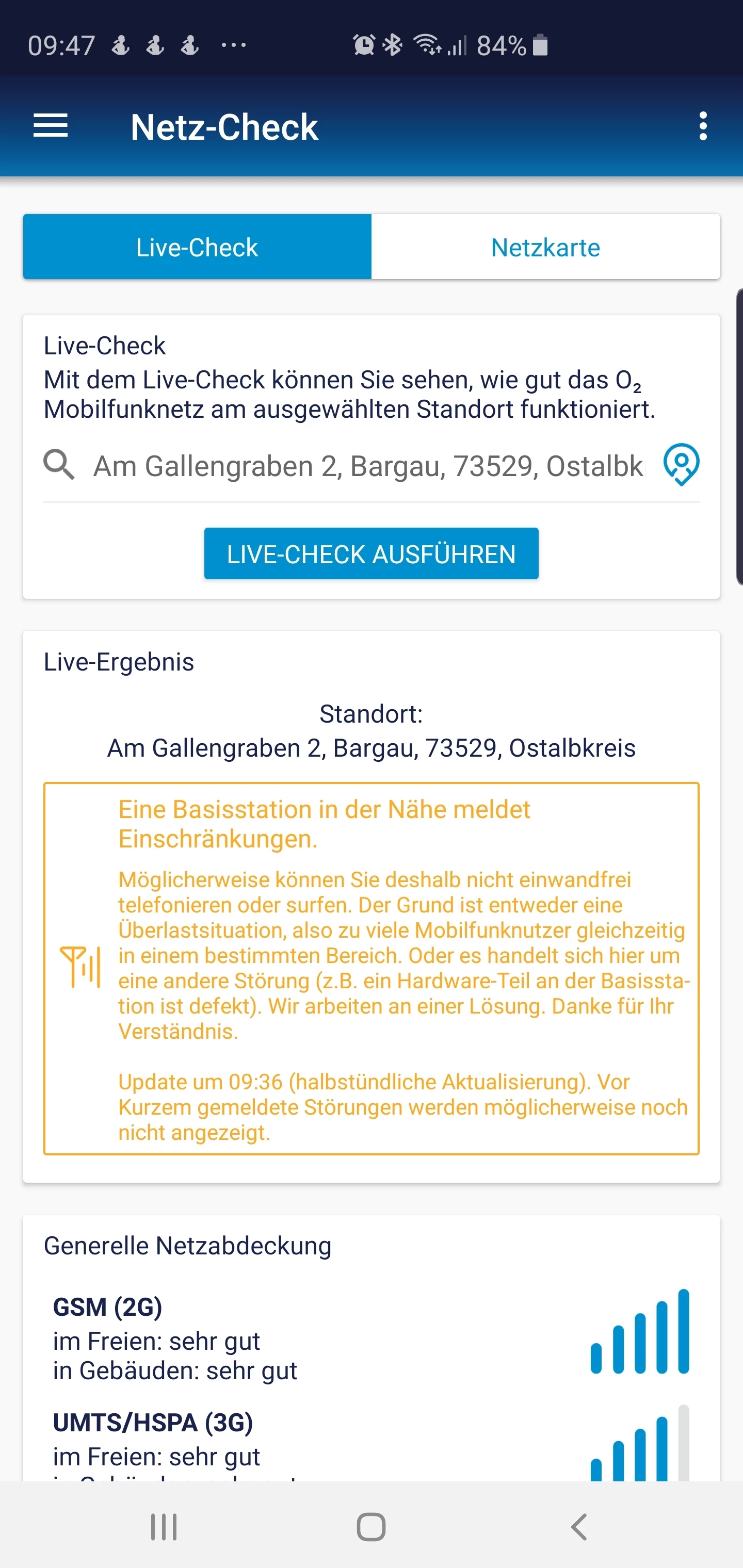
Task: Open recent apps from navigation bar
Action: coord(164,1527)
